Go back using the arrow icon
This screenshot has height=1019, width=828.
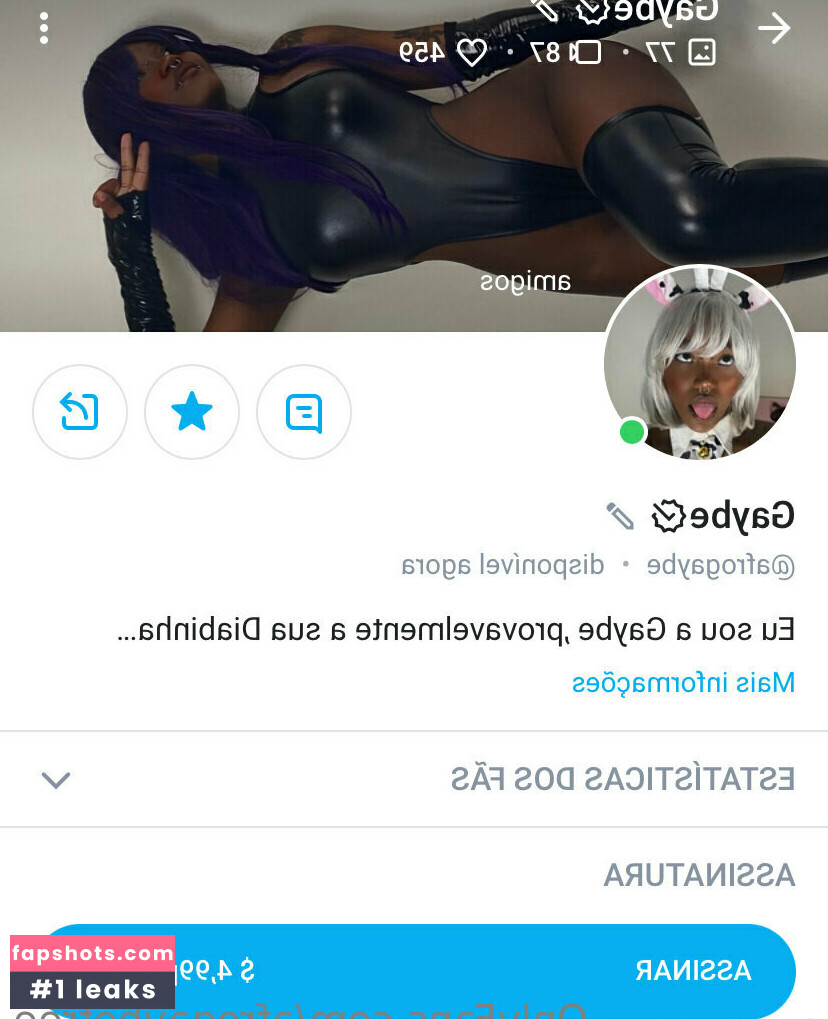coord(774,29)
